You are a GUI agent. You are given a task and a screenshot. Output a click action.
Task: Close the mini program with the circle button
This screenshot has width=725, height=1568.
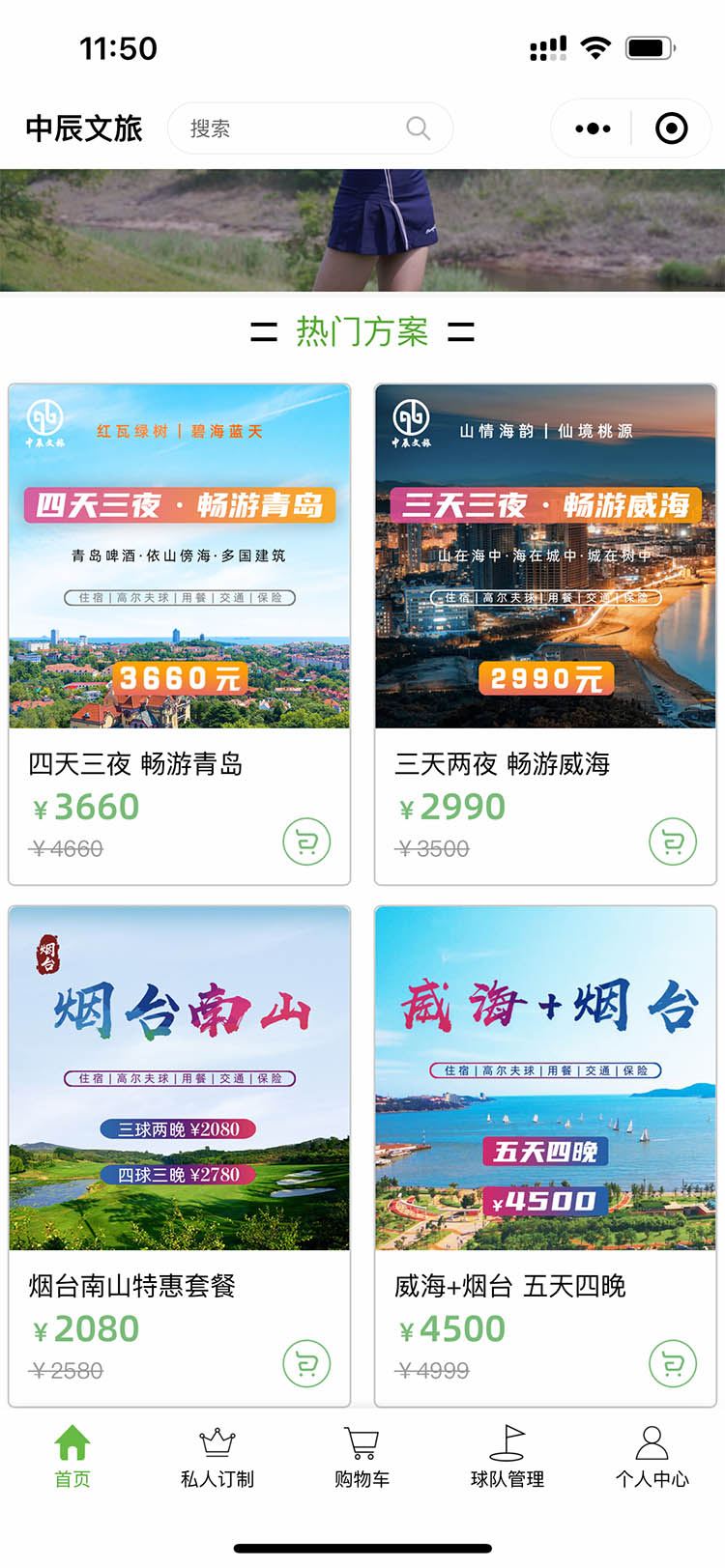coord(671,128)
